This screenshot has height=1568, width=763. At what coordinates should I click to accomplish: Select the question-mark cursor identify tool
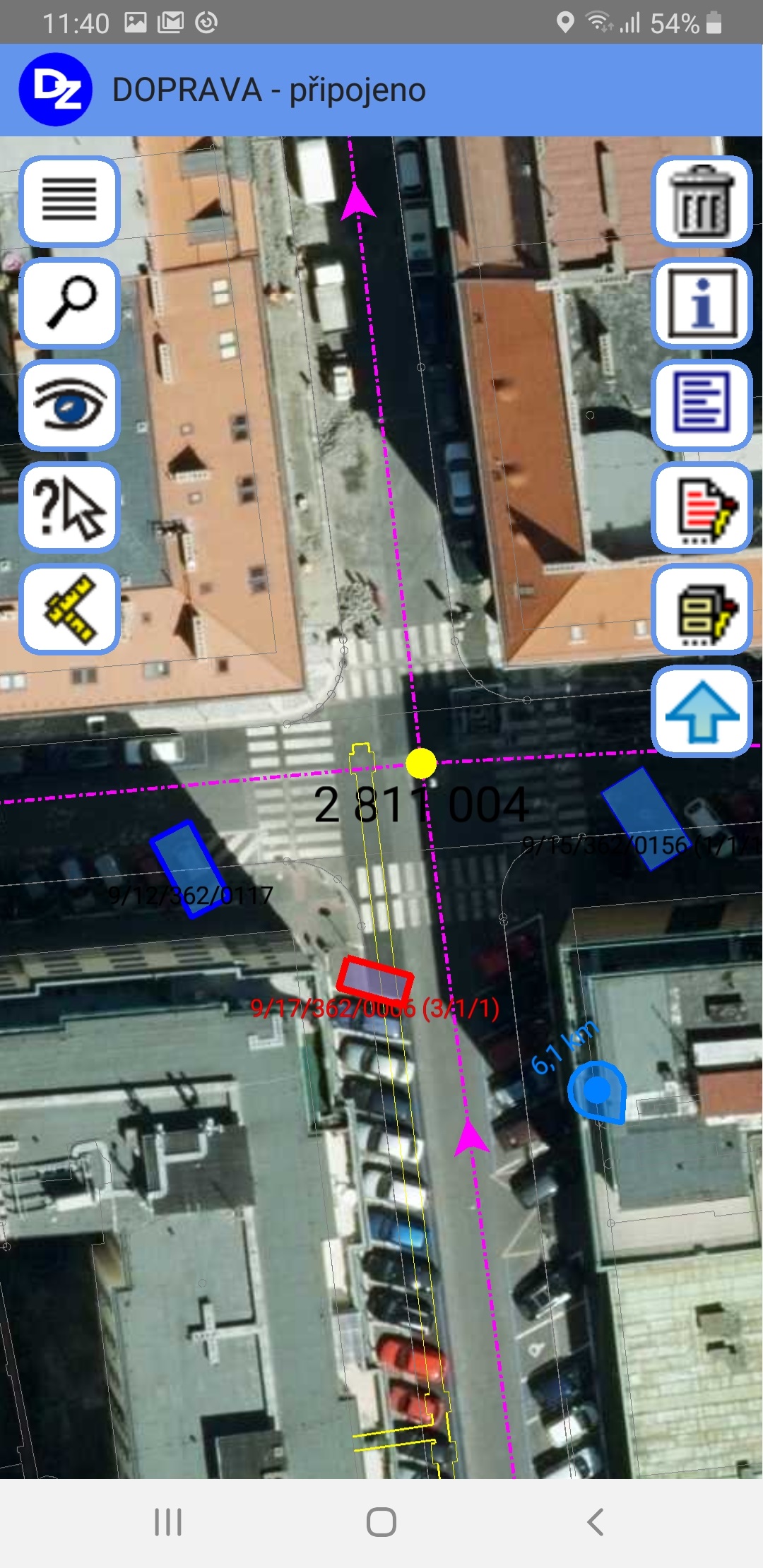[69, 506]
